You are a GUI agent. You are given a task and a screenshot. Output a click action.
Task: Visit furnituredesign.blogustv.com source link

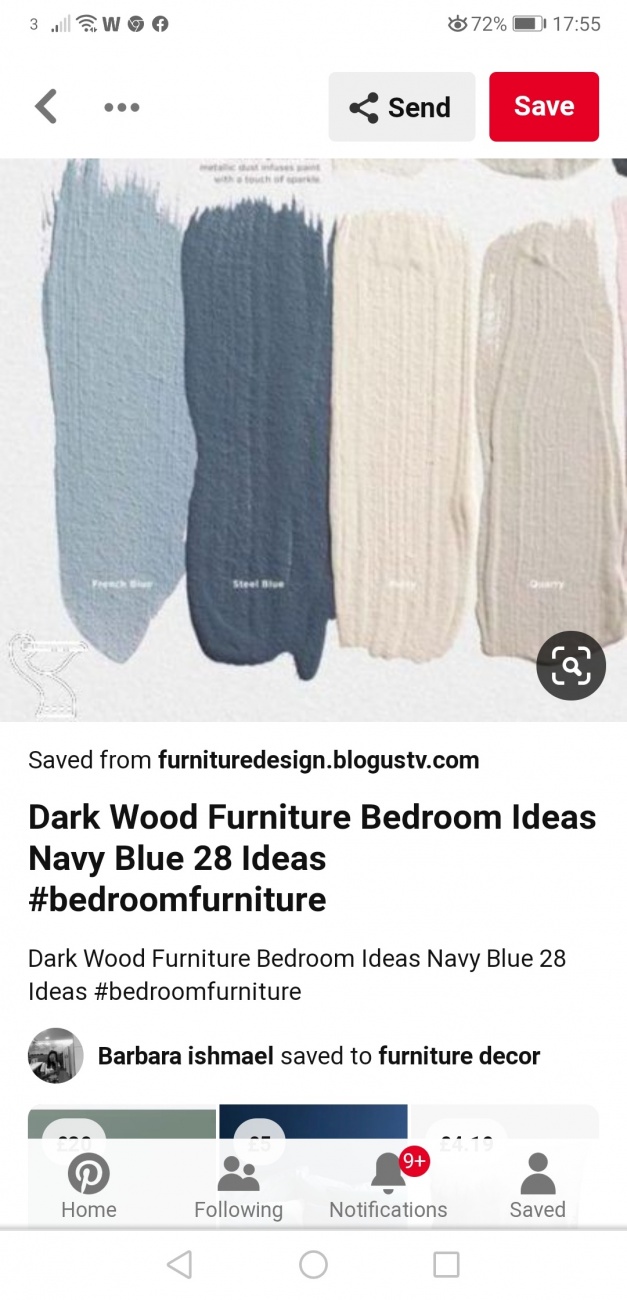pos(318,760)
